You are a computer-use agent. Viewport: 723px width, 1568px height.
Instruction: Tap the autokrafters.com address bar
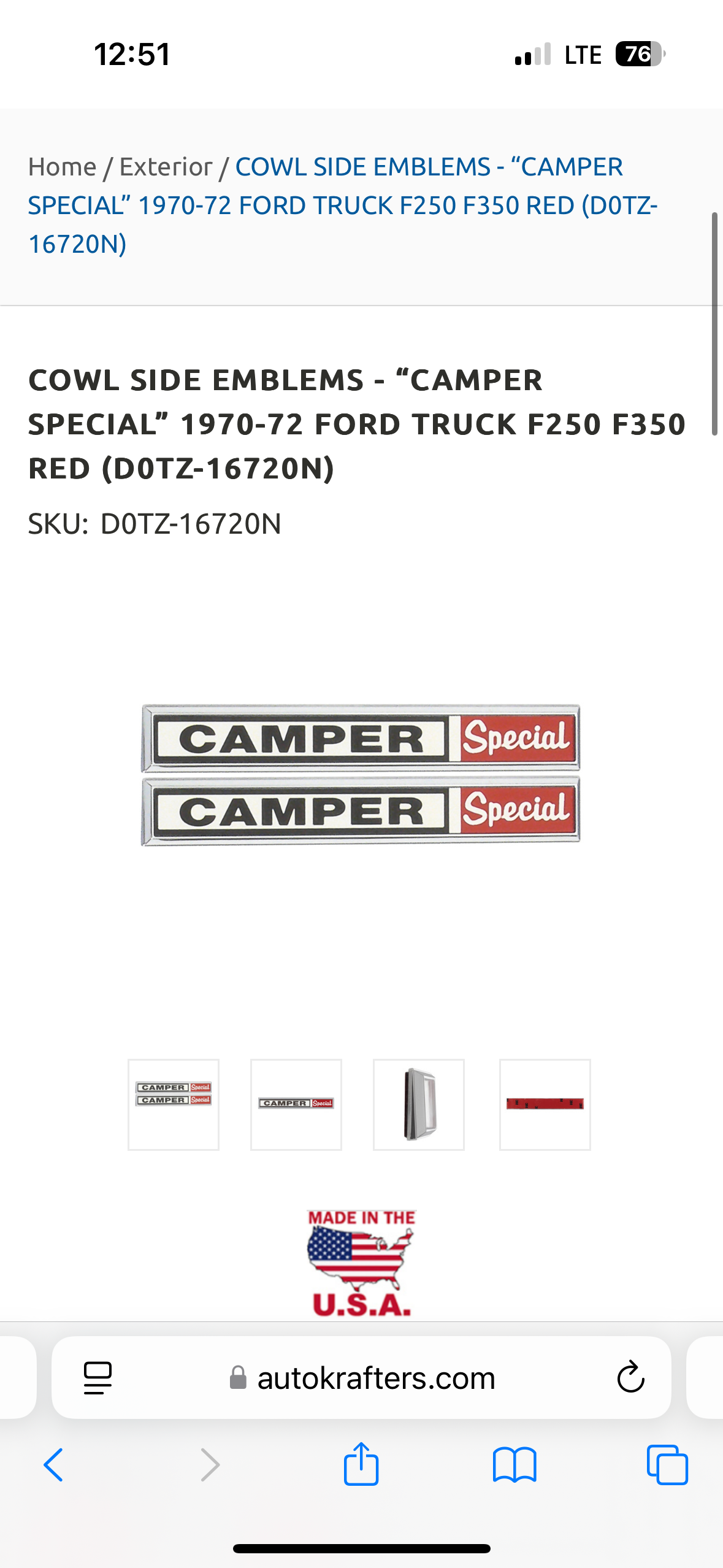point(361,1378)
